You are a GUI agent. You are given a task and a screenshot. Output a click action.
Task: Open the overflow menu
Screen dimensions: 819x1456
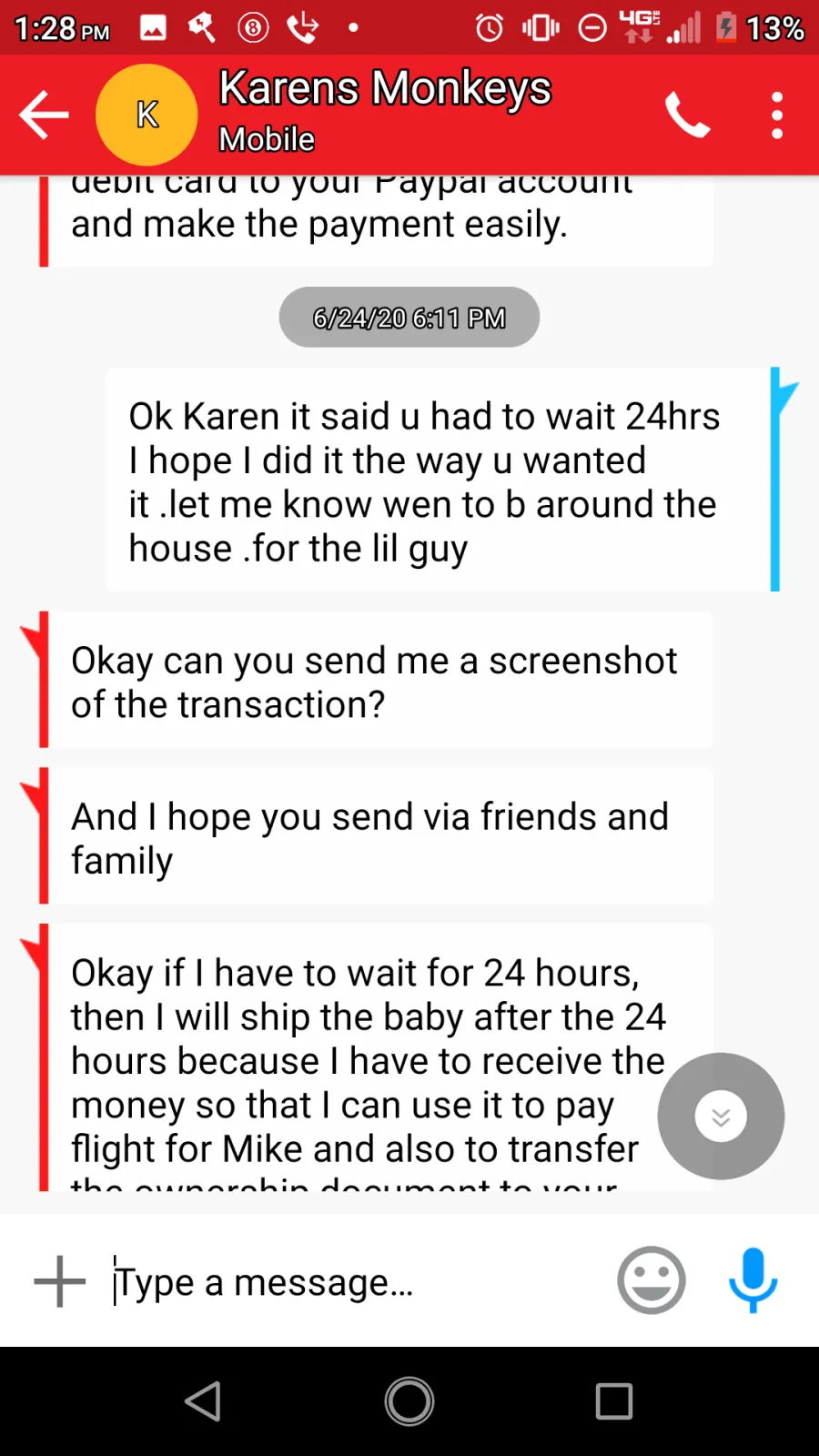776,115
